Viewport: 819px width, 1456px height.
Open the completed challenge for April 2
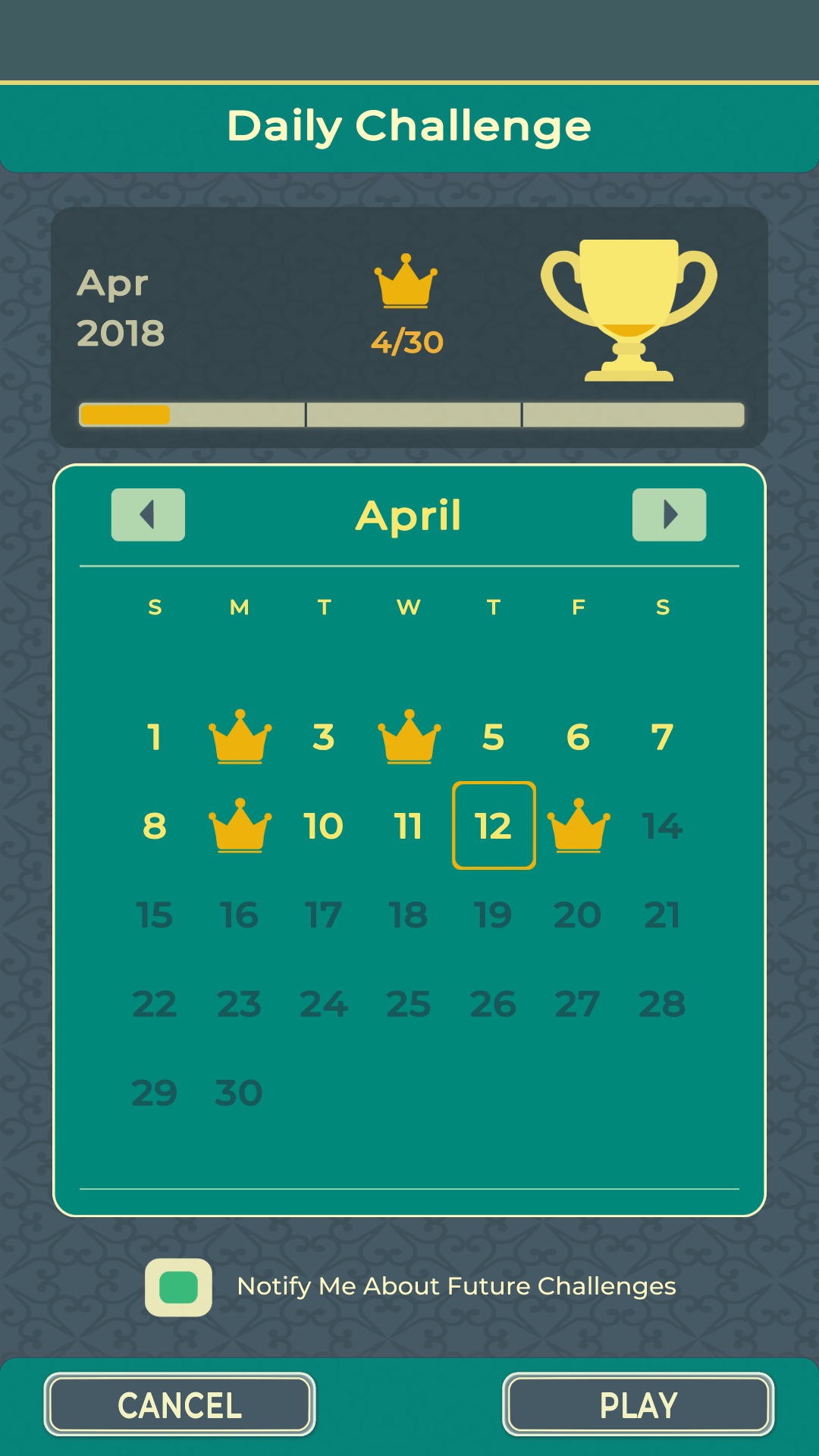click(240, 737)
